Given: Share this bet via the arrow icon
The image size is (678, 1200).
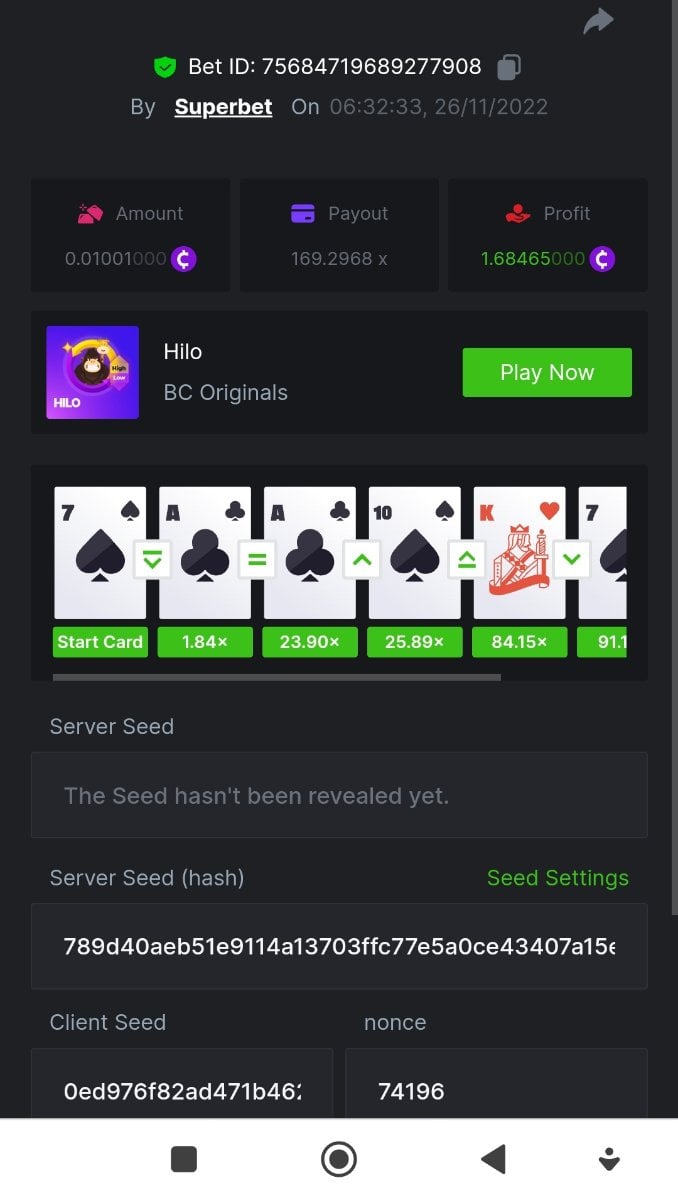Looking at the screenshot, I should pyautogui.click(x=598, y=20).
